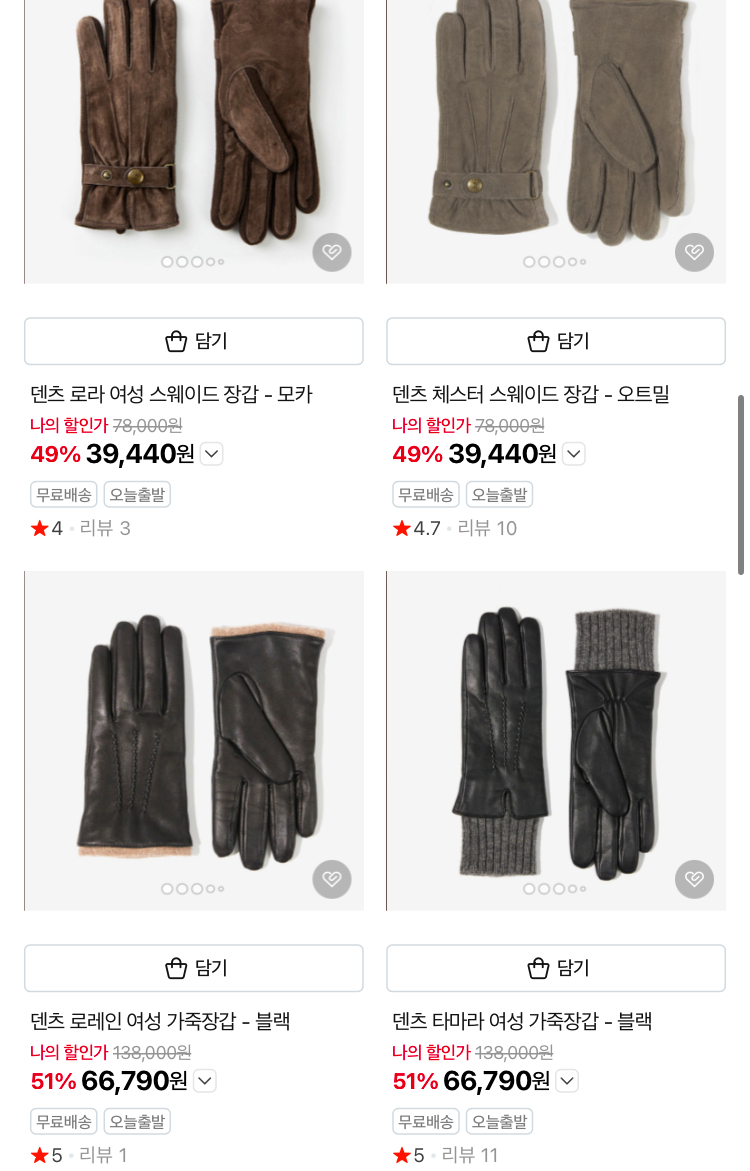
Task: Wishlist the 덴츠 체스터 오트밀 gloves
Action: [x=694, y=252]
